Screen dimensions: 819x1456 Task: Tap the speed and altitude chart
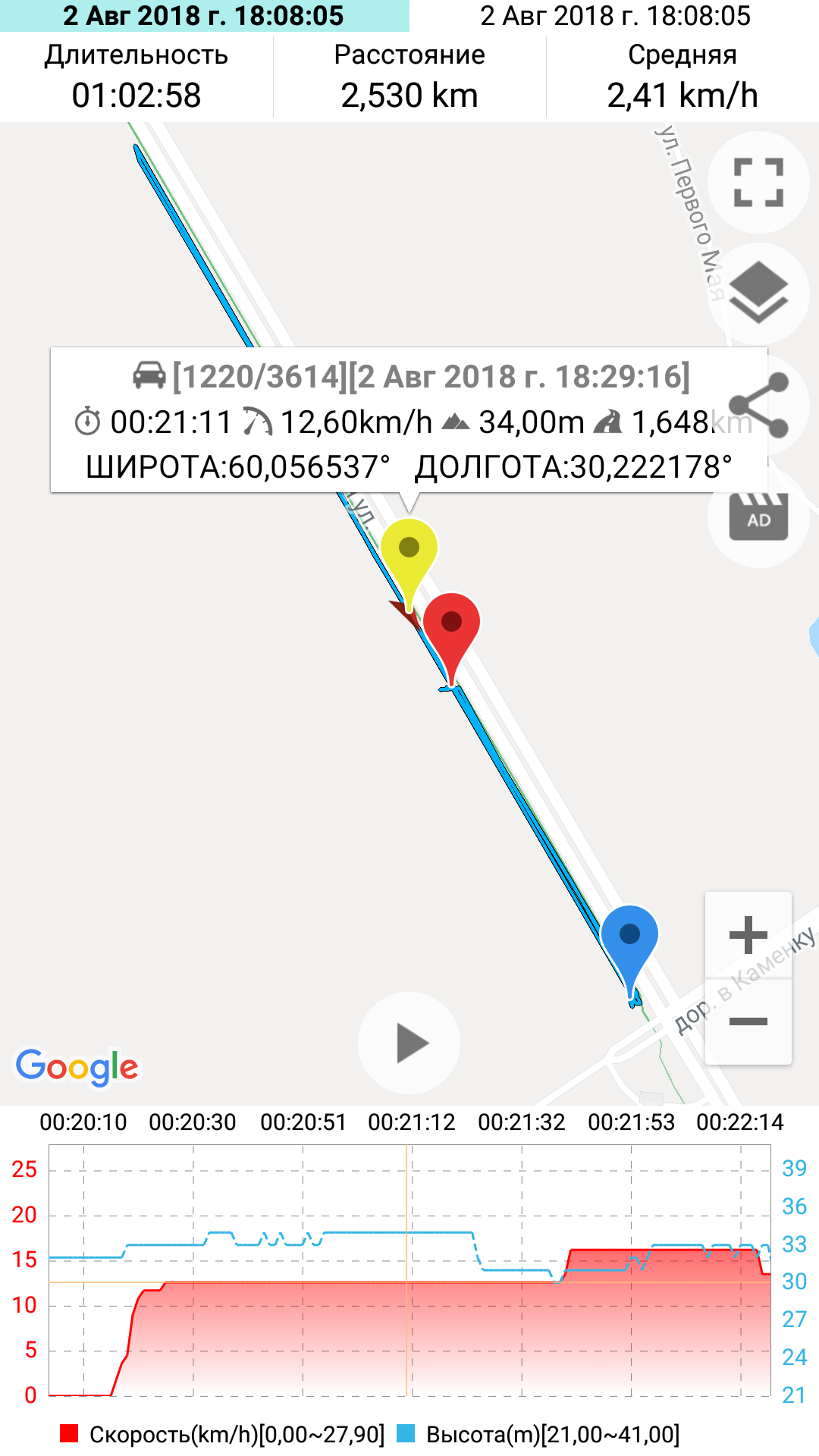pos(409,1270)
